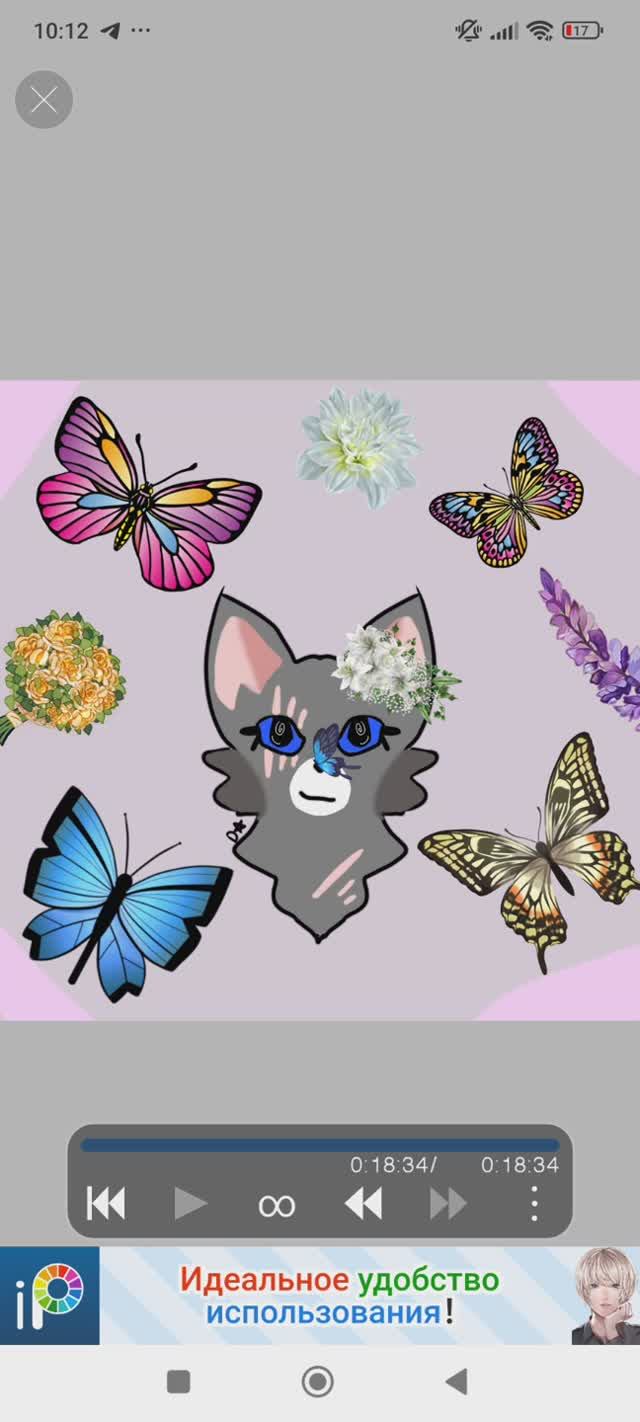Fast forward the timelapse playback

click(448, 1203)
